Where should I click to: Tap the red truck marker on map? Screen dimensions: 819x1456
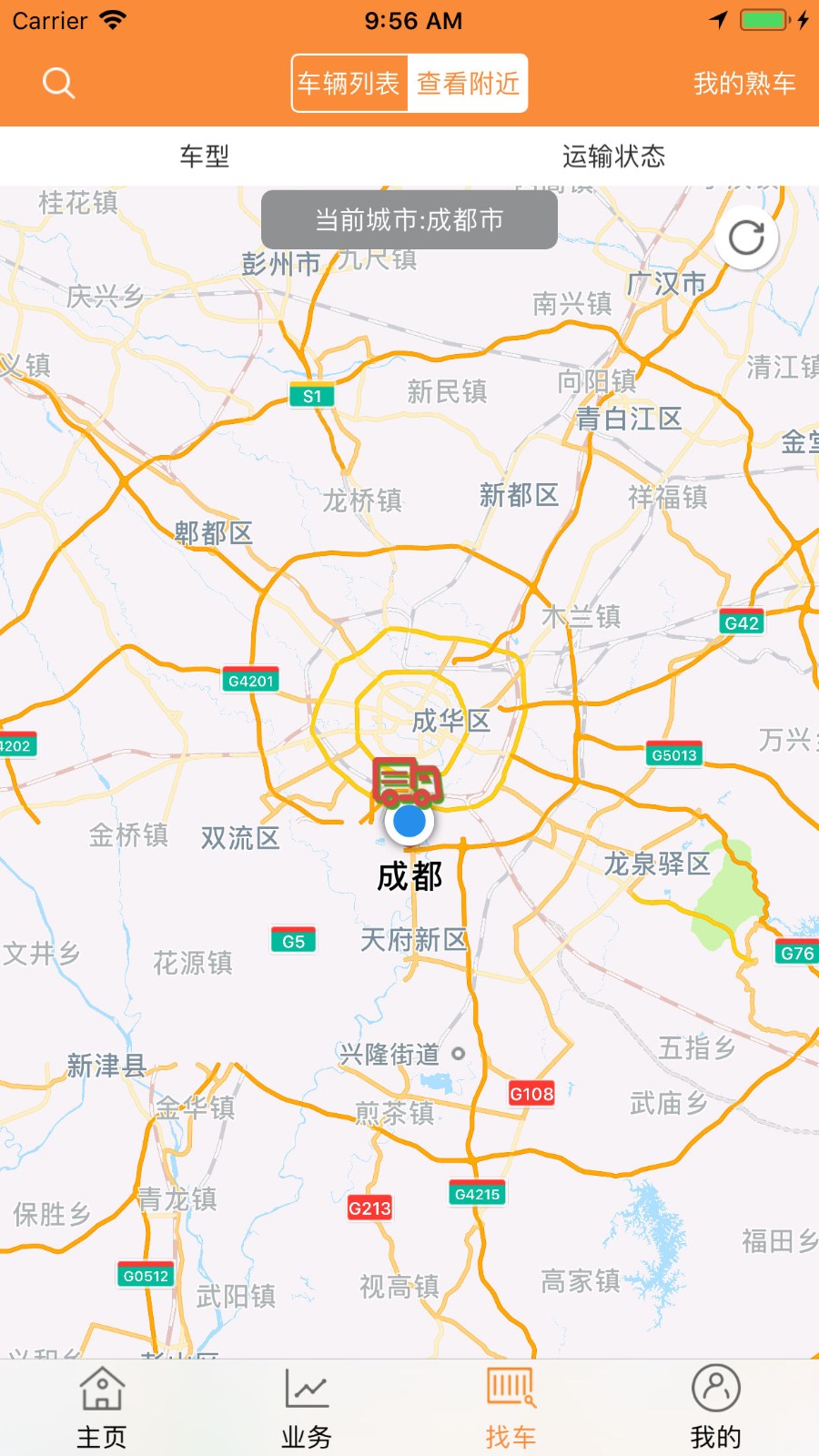point(407,782)
